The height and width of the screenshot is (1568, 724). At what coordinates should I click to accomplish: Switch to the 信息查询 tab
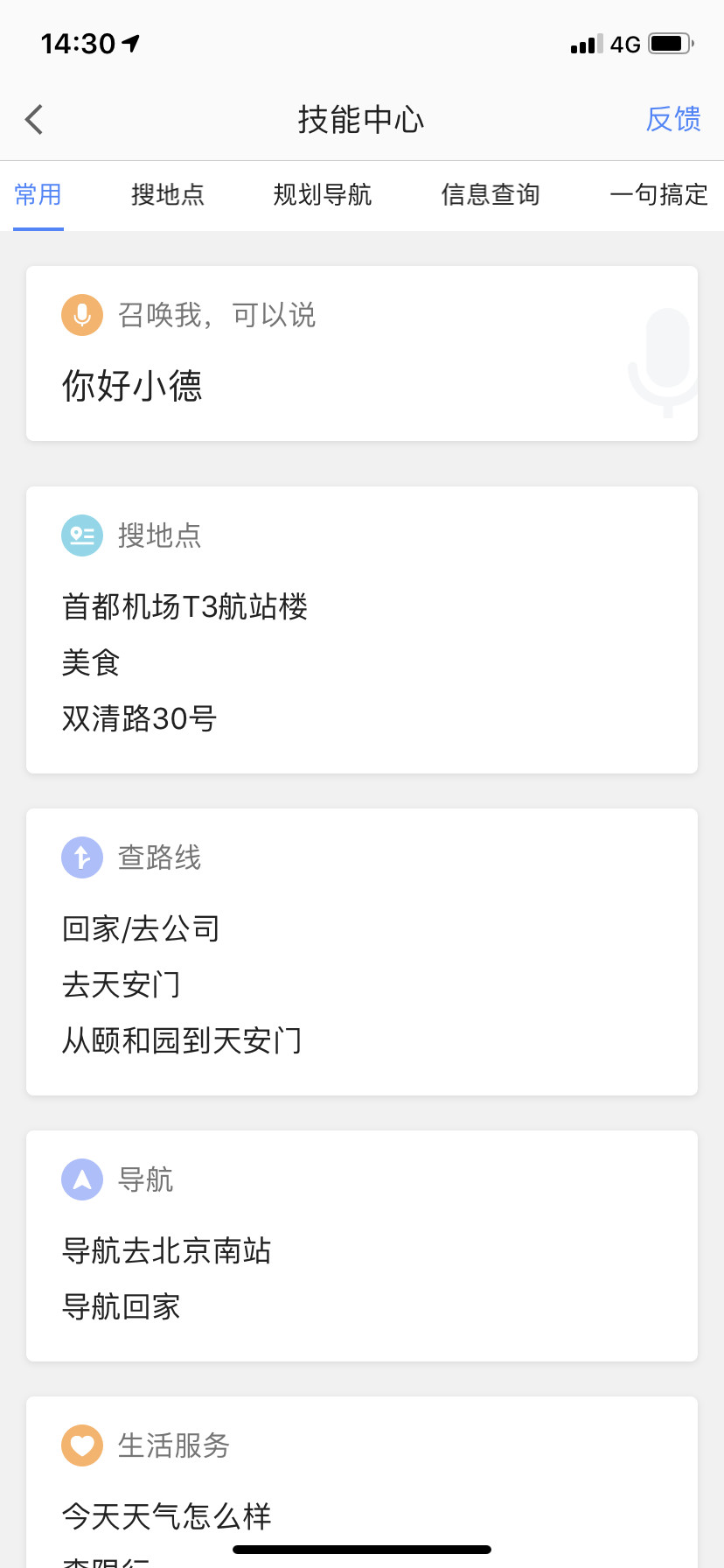pos(491,194)
